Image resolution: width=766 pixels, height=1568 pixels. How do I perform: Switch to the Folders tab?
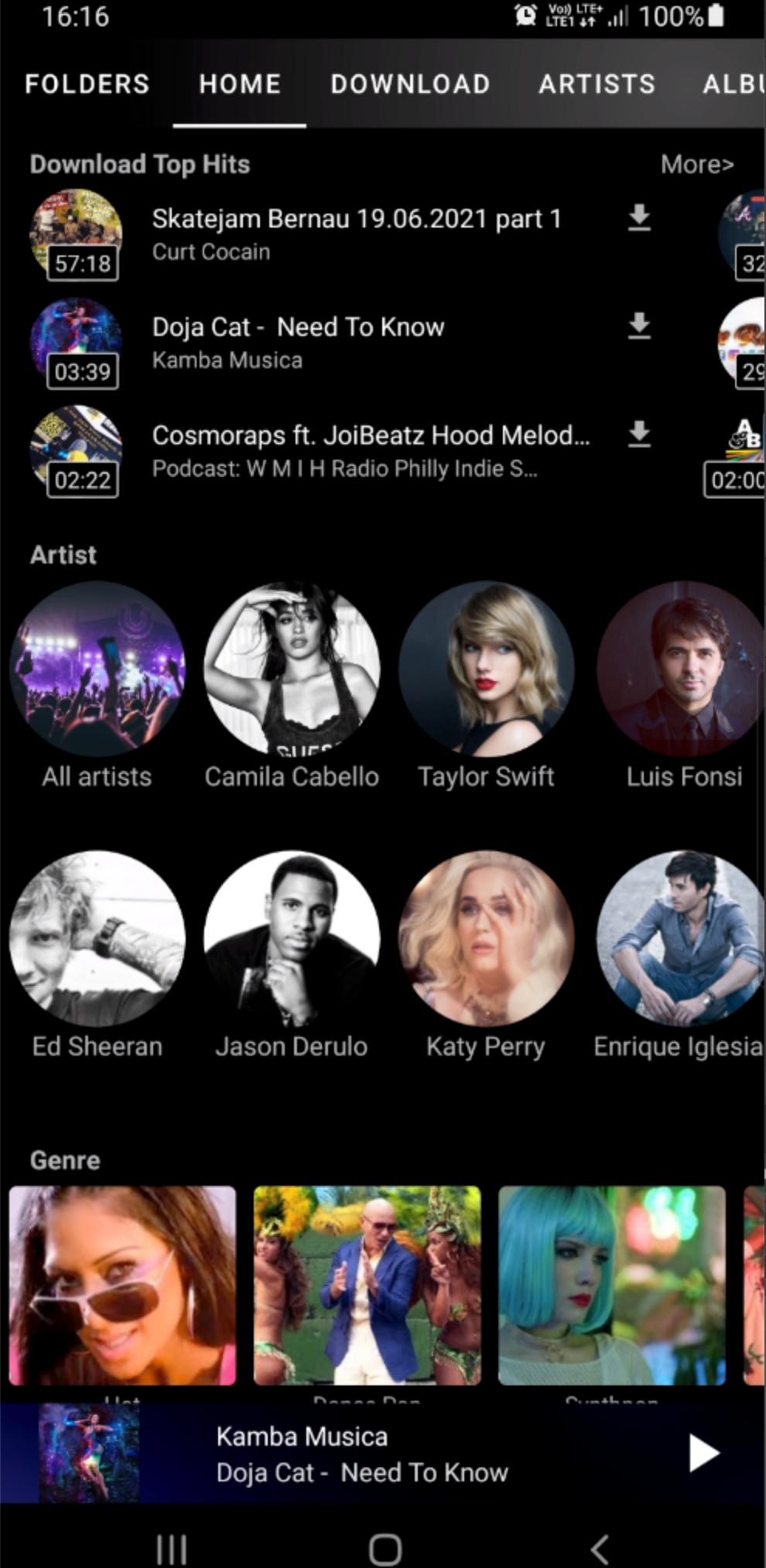click(x=87, y=84)
